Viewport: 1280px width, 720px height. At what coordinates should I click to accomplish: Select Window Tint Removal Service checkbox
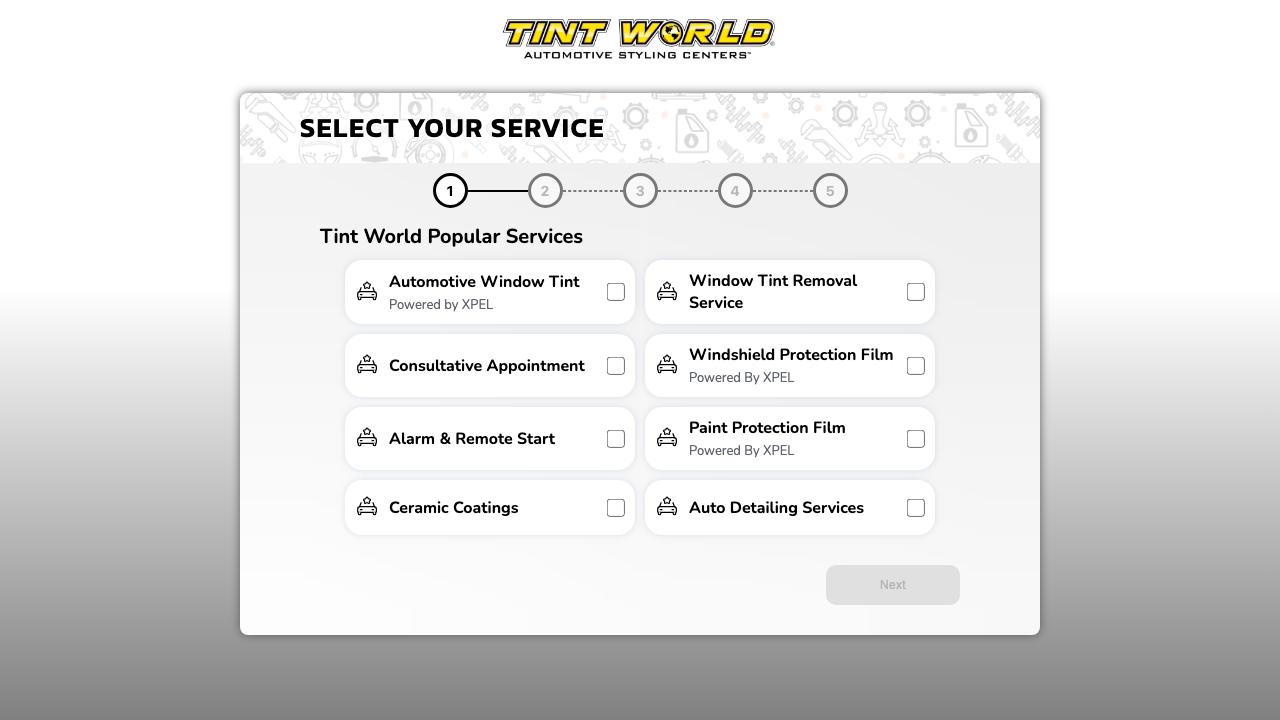tap(916, 292)
